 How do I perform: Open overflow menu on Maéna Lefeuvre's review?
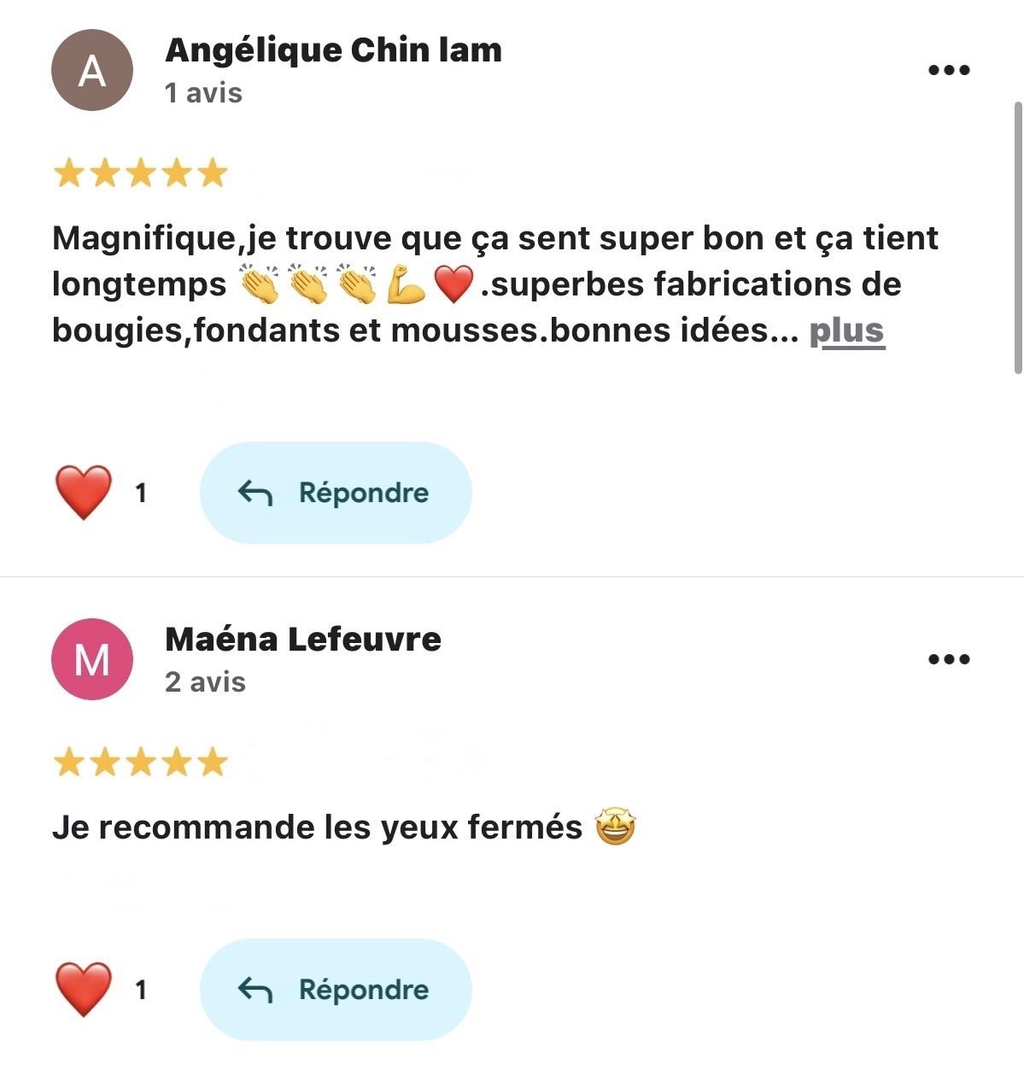(949, 659)
